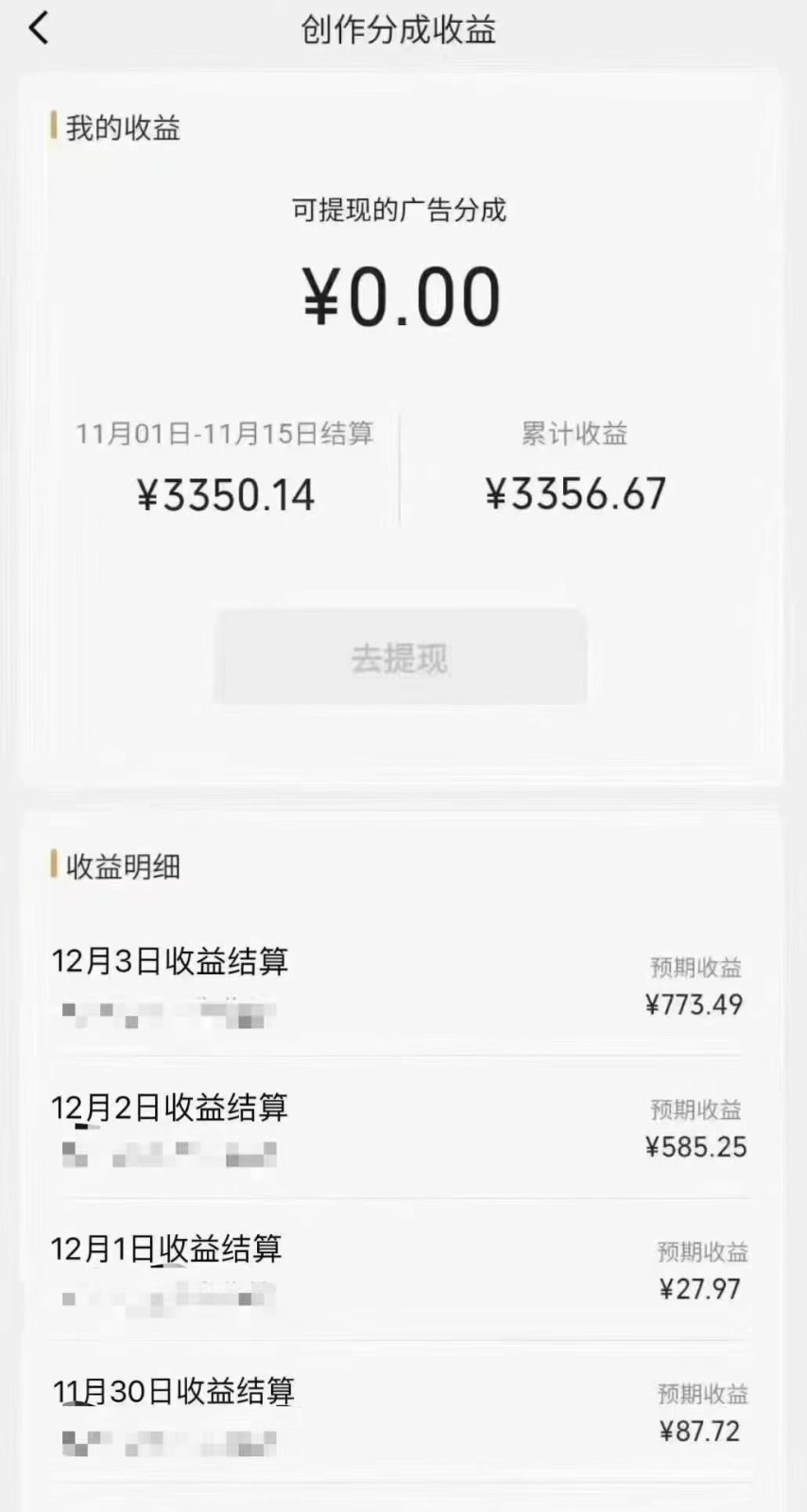Open the 12月2日收益结算 entry
Viewport: 807px width, 1512px height.
click(x=171, y=1106)
